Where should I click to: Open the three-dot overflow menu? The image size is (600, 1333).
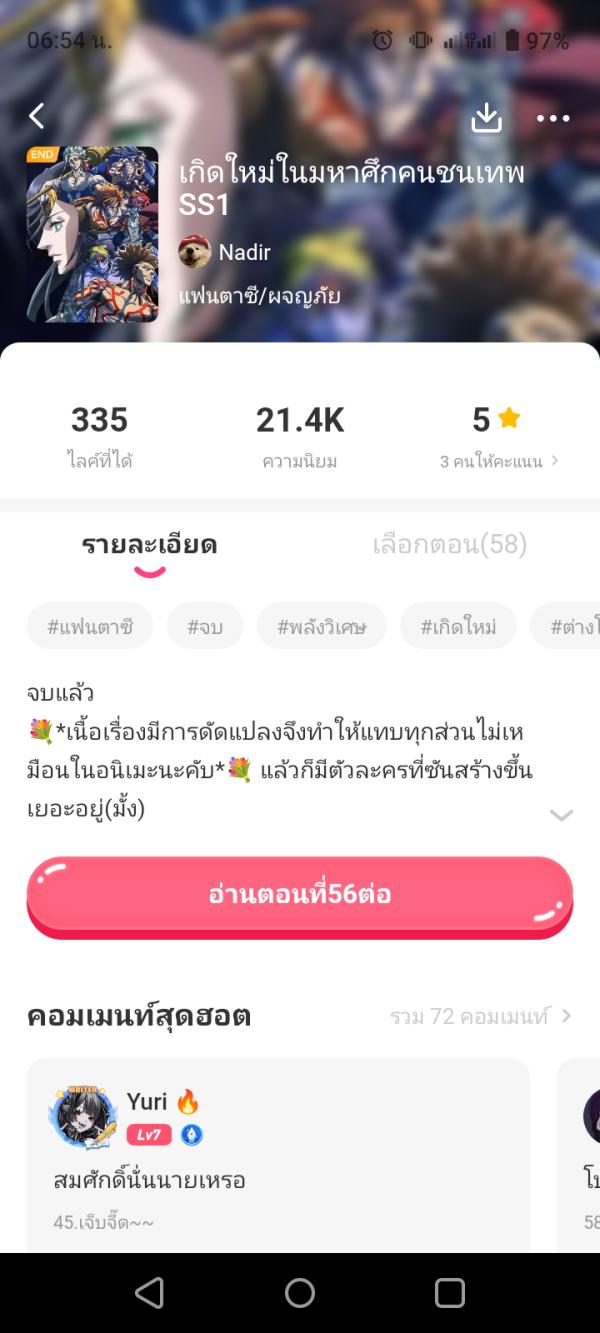click(x=552, y=118)
